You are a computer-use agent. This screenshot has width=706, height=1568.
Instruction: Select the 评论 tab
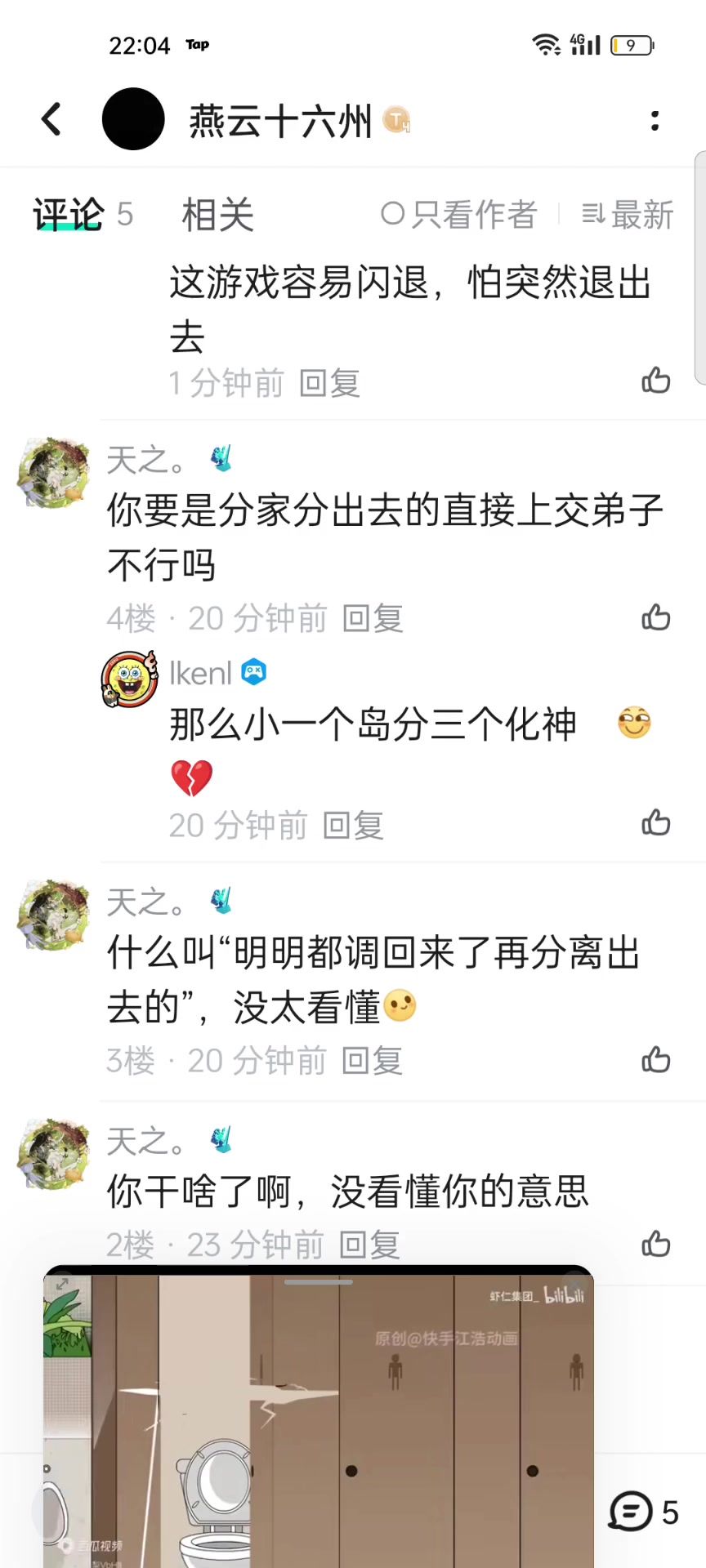(69, 215)
